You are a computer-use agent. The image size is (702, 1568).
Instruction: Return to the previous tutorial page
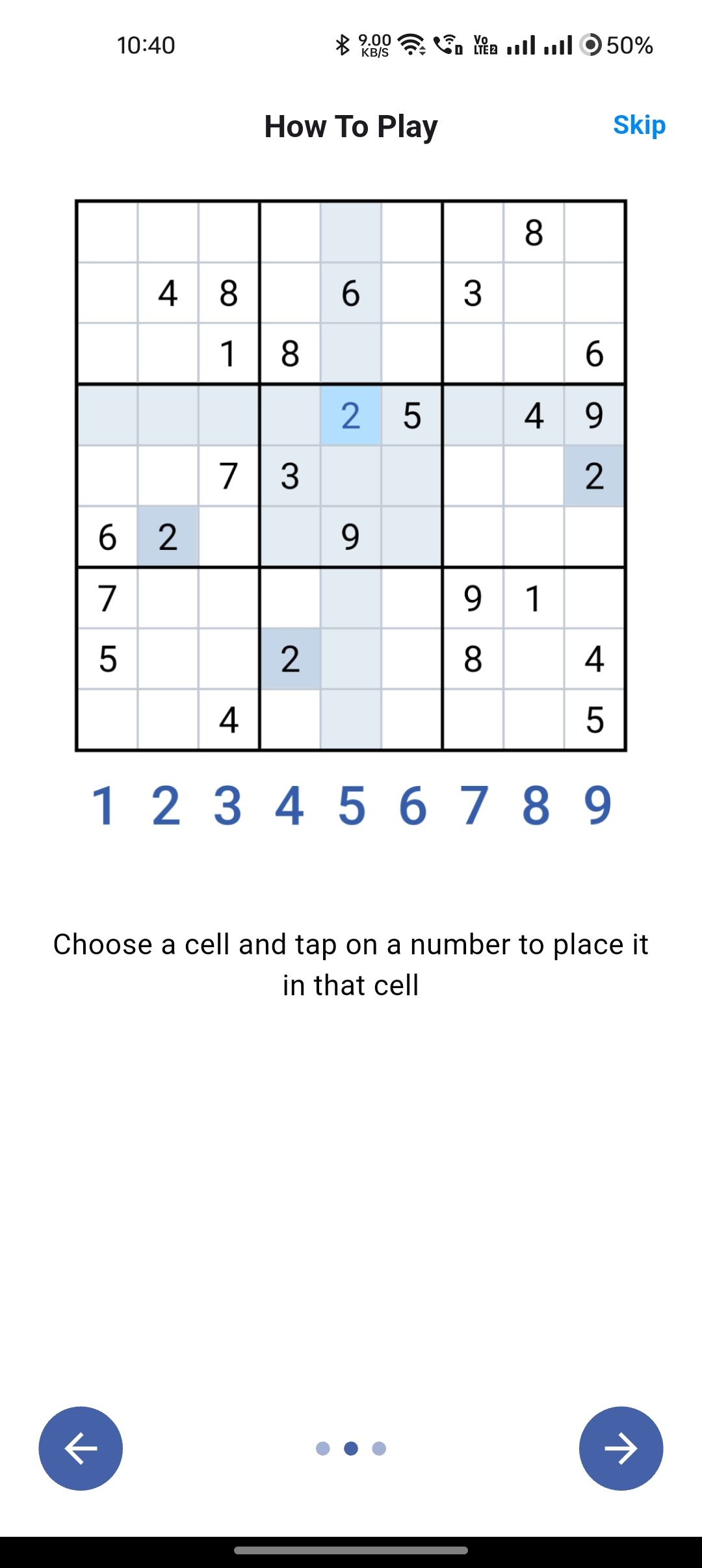81,1448
